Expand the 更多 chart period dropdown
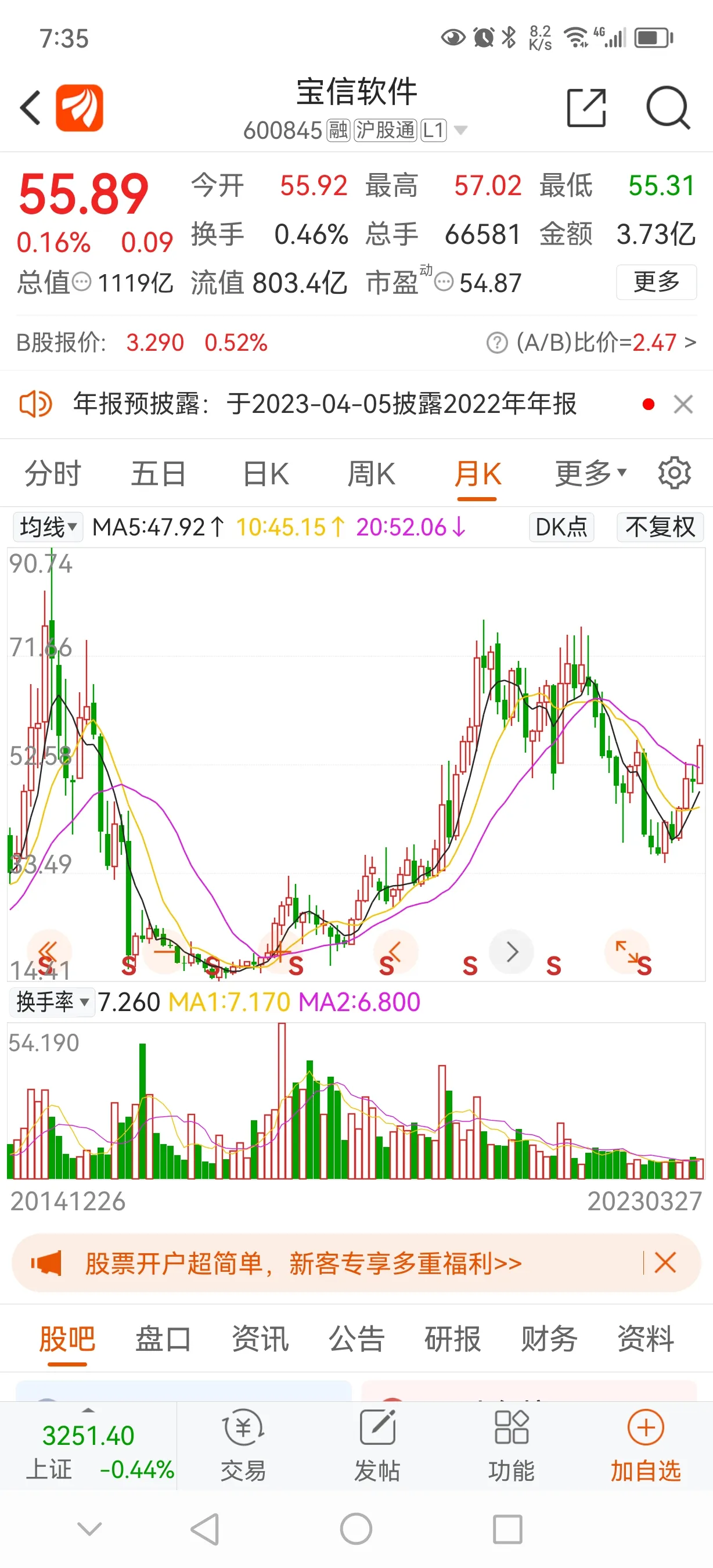 590,474
